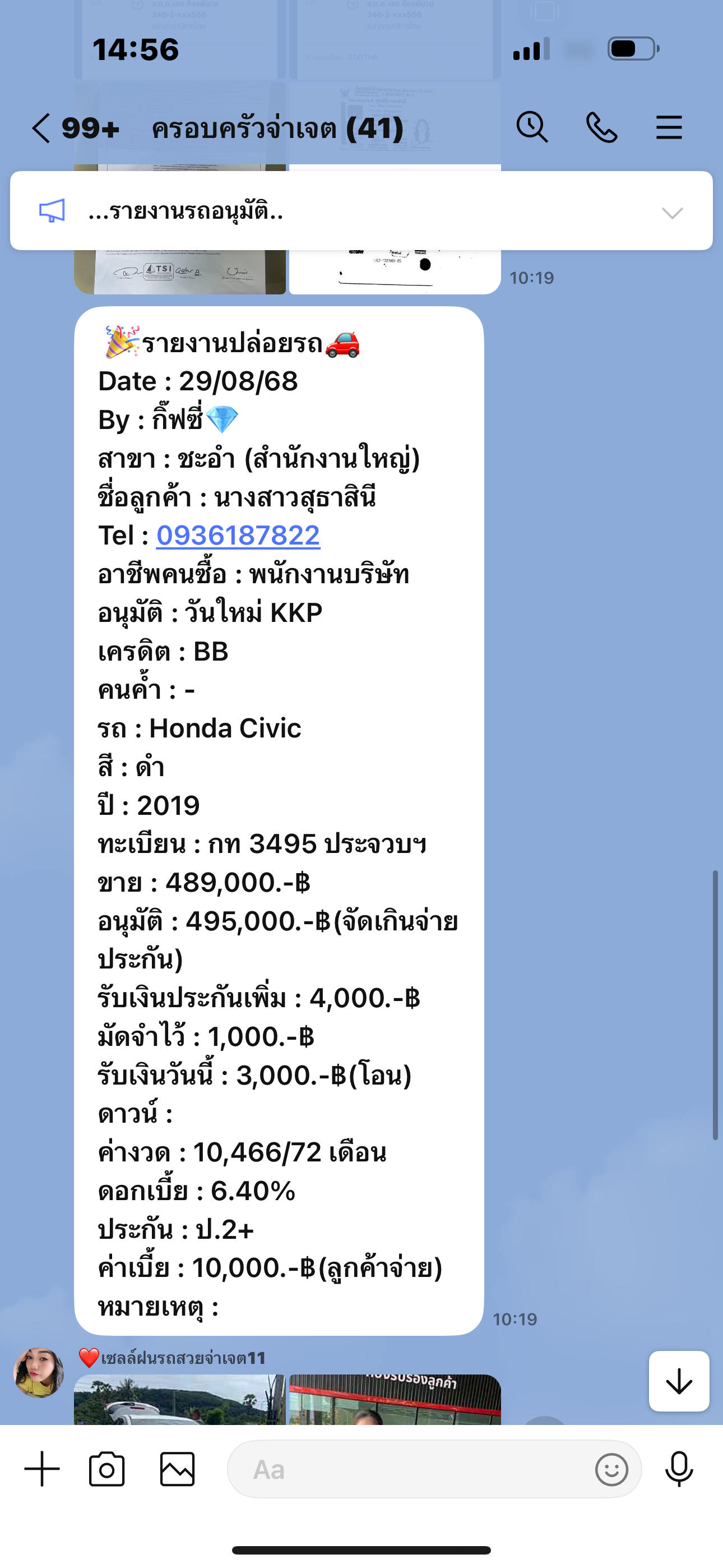This screenshot has width=723, height=1568.
Task: Start a group voice call
Action: coord(601,128)
